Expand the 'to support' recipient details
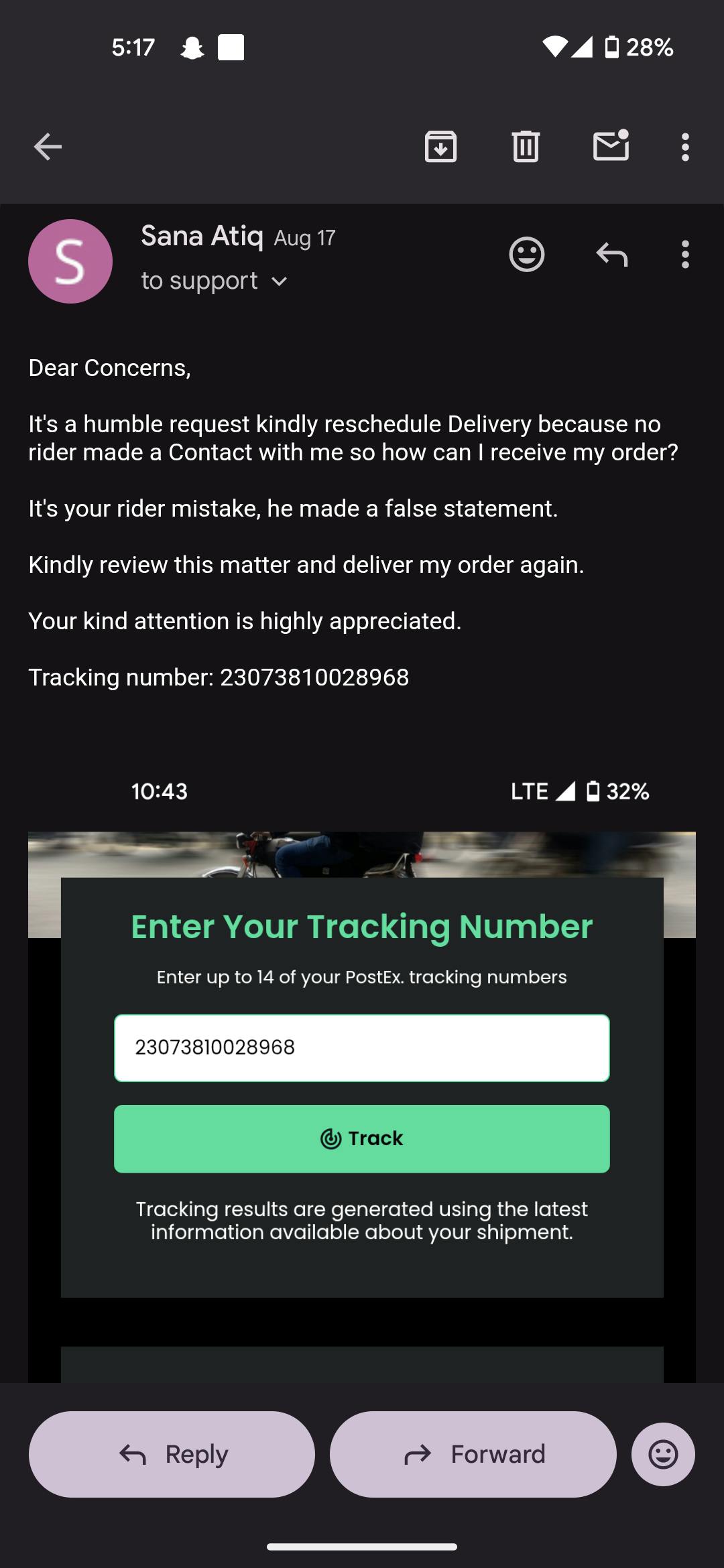This screenshot has height=1568, width=724. (x=215, y=281)
